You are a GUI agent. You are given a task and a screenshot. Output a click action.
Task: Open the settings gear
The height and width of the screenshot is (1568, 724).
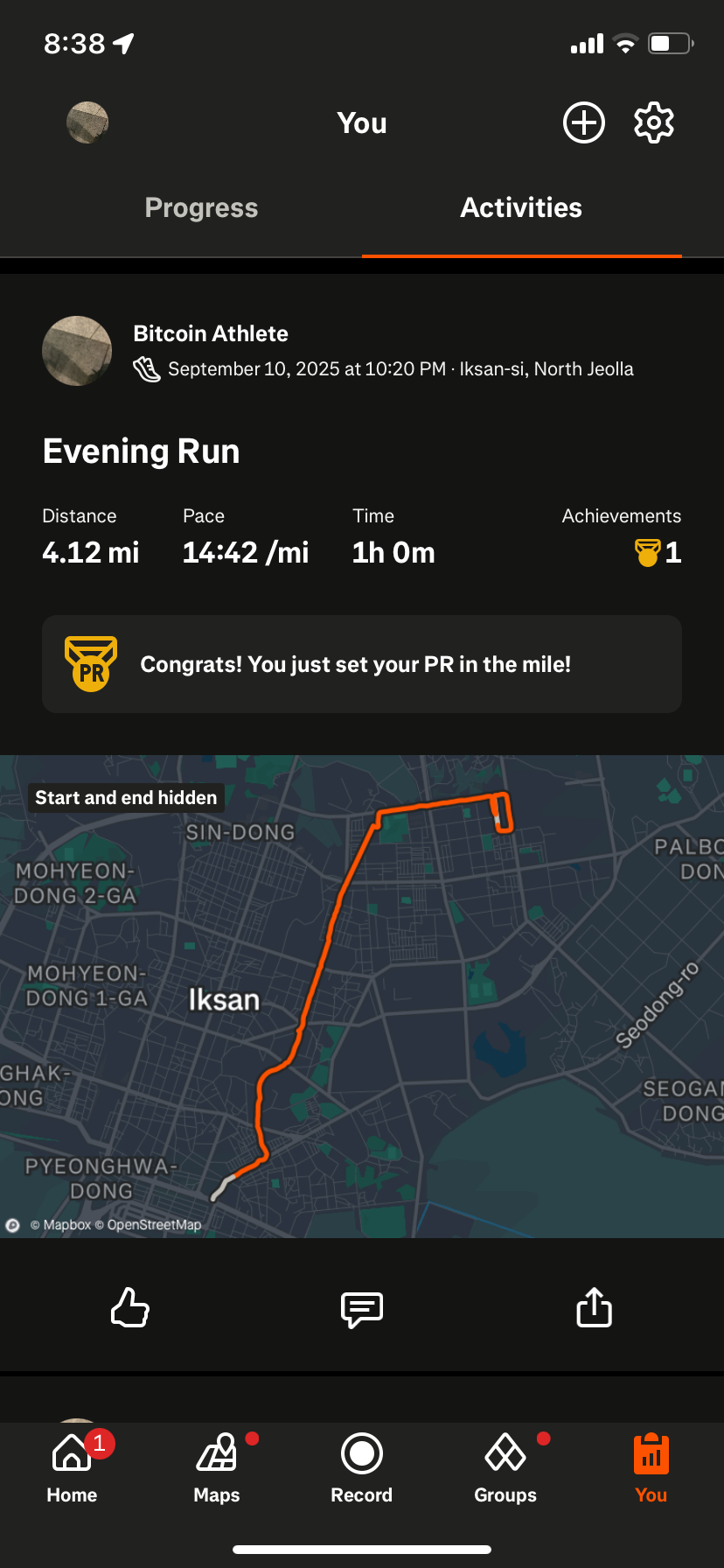[x=653, y=122]
